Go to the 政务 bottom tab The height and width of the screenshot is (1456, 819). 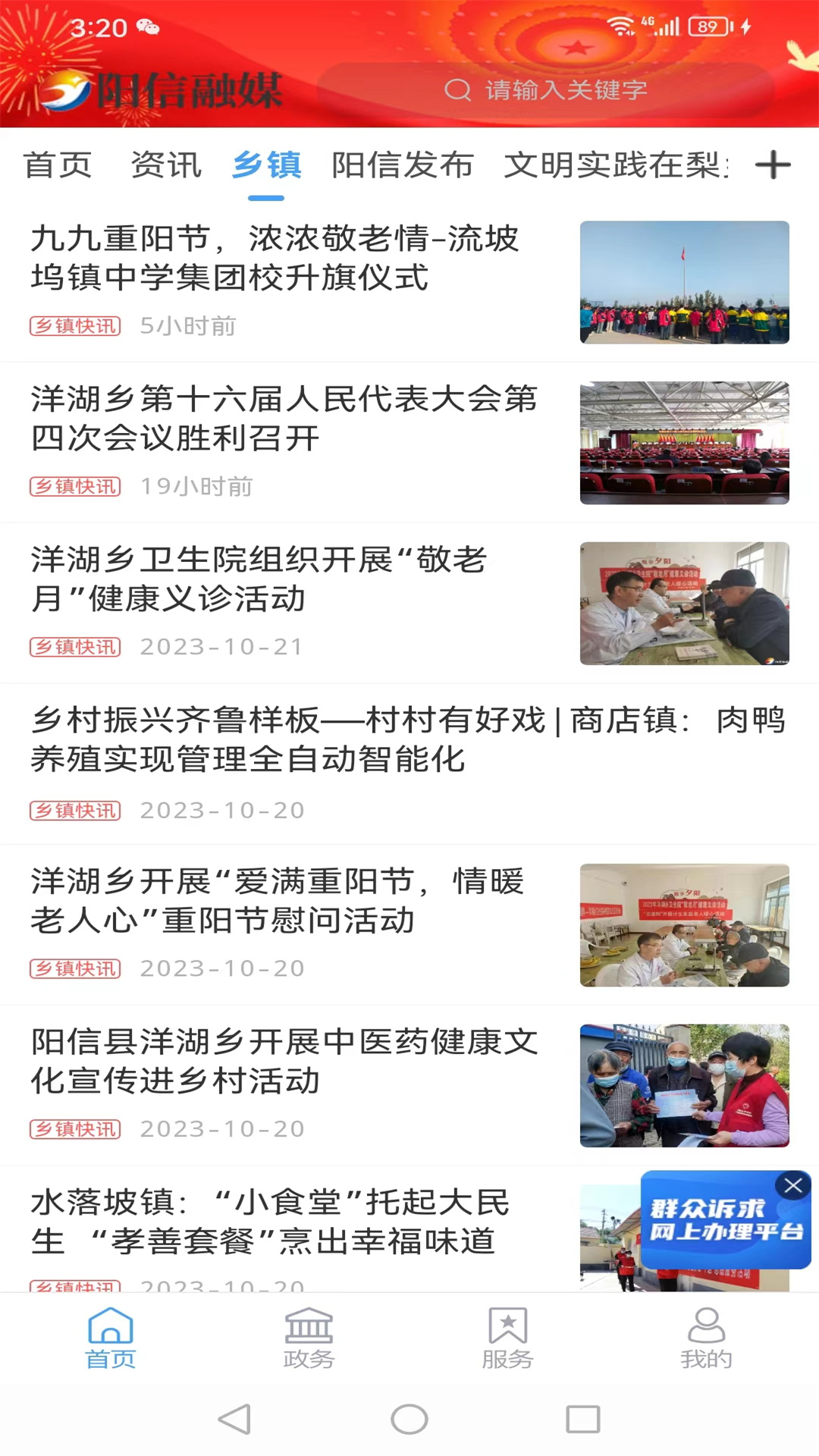pyautogui.click(x=309, y=1338)
